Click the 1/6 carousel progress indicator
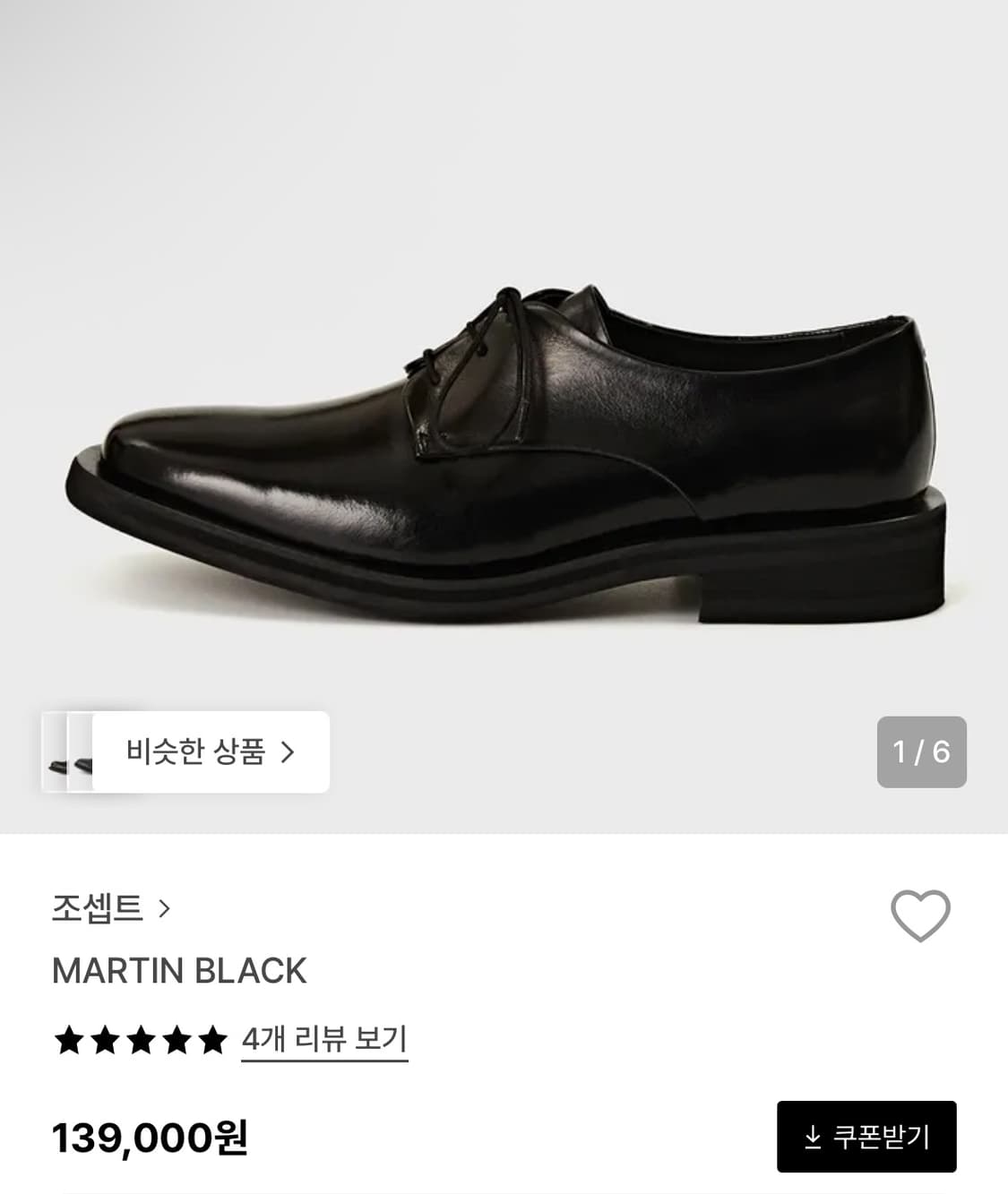This screenshot has height=1194, width=1008. click(920, 753)
